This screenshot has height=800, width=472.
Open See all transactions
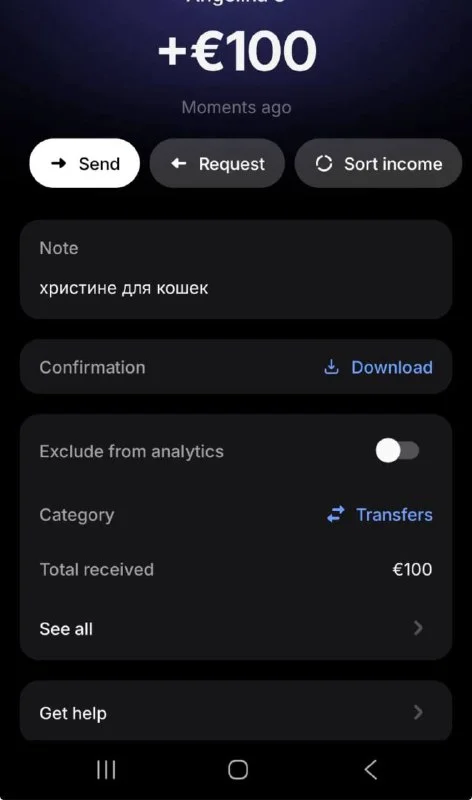click(x=236, y=629)
